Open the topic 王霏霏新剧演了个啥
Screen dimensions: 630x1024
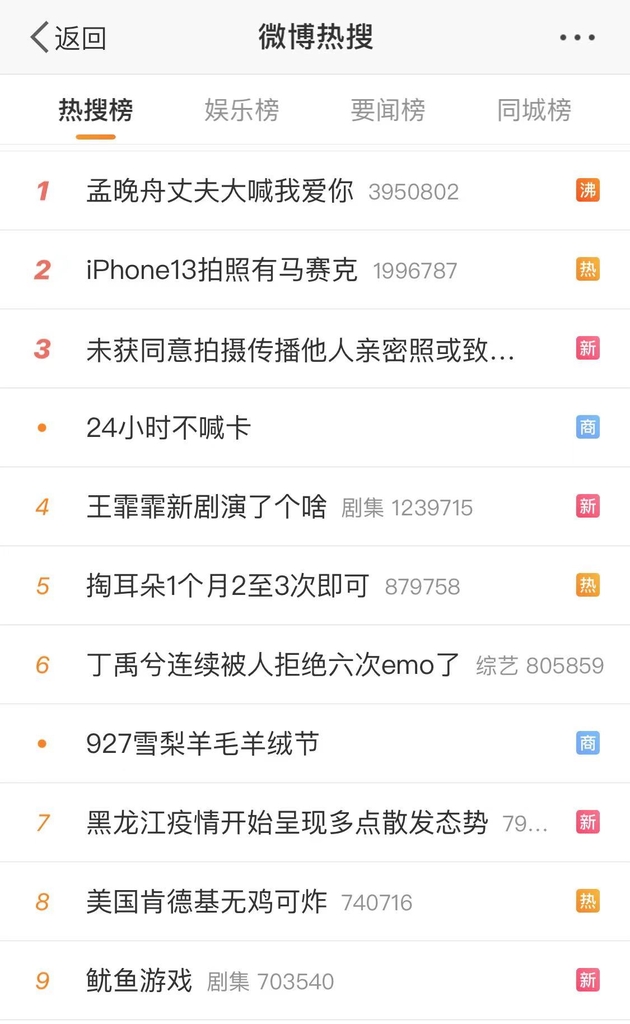(x=207, y=507)
